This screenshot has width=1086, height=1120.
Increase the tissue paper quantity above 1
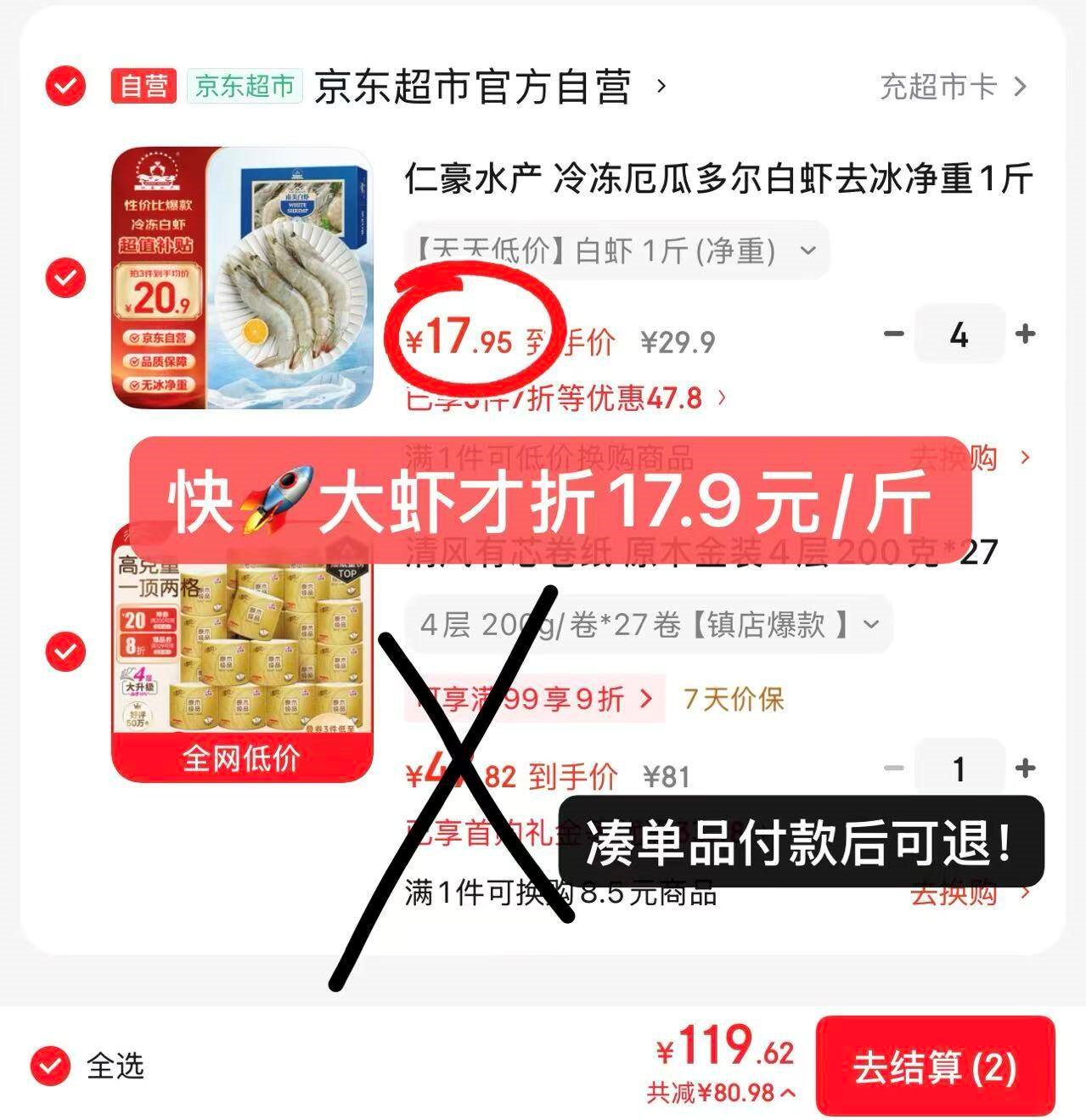click(1025, 768)
